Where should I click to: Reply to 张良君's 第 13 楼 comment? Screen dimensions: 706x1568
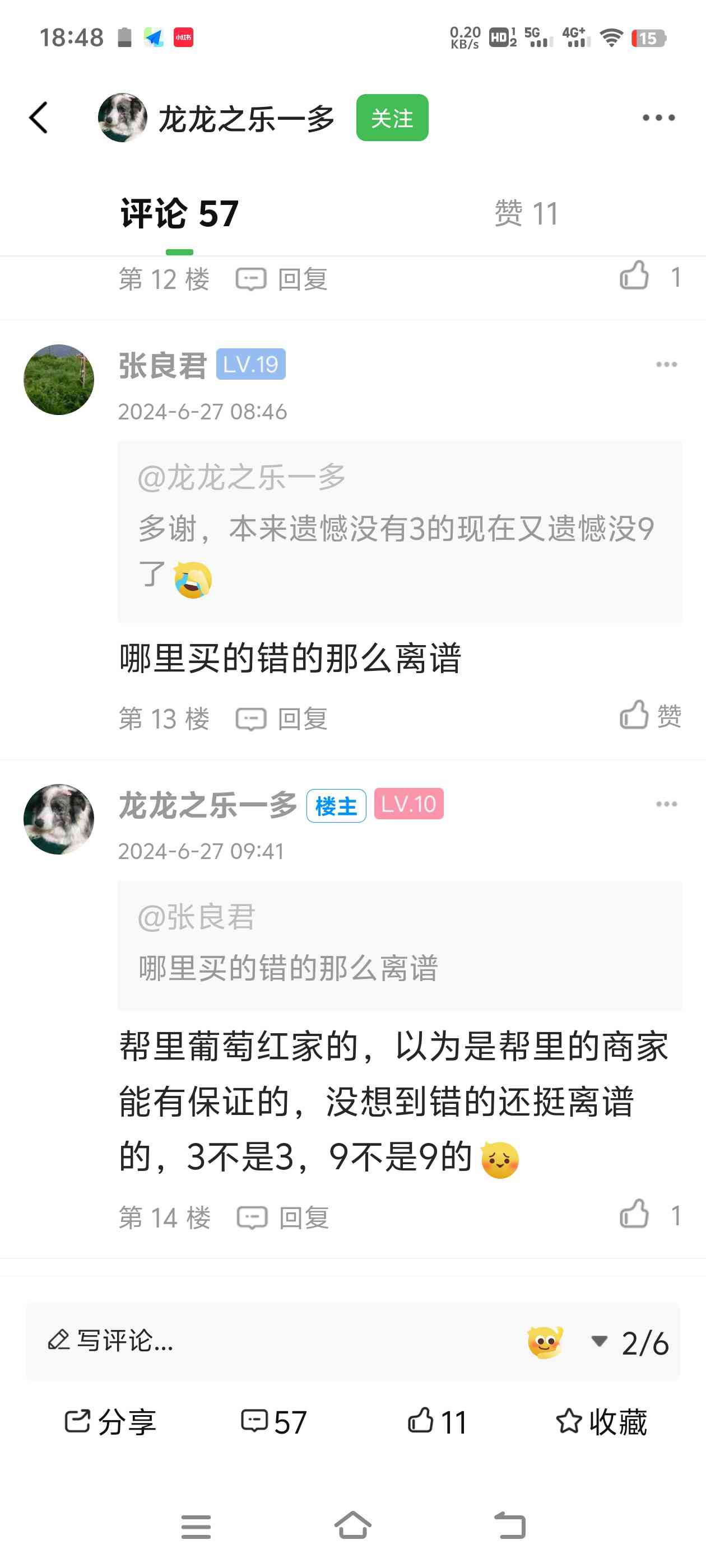click(x=282, y=719)
